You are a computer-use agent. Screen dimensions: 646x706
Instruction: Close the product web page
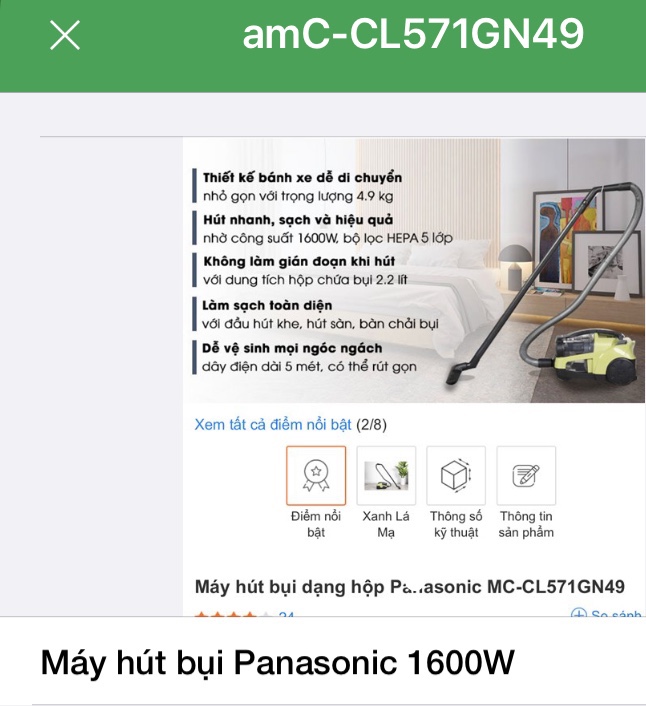tap(65, 36)
